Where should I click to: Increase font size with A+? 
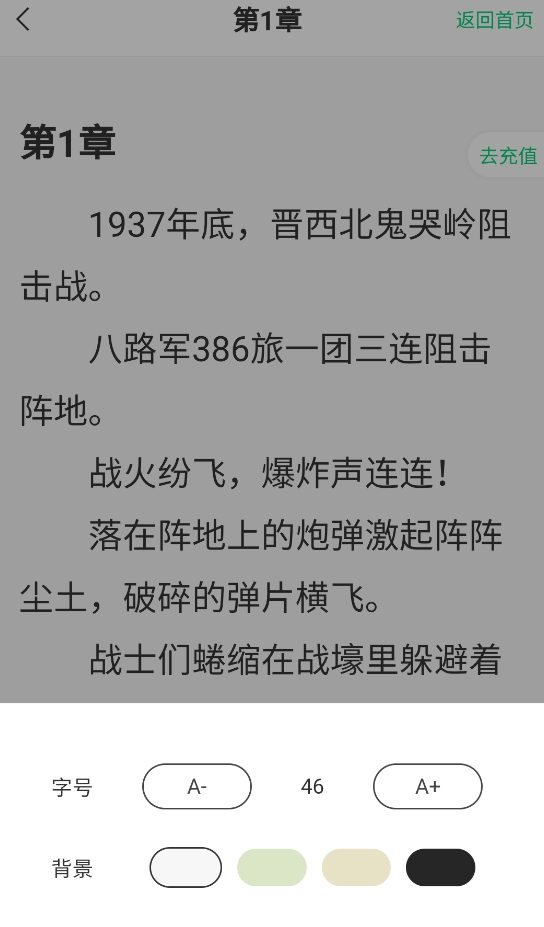coord(428,786)
